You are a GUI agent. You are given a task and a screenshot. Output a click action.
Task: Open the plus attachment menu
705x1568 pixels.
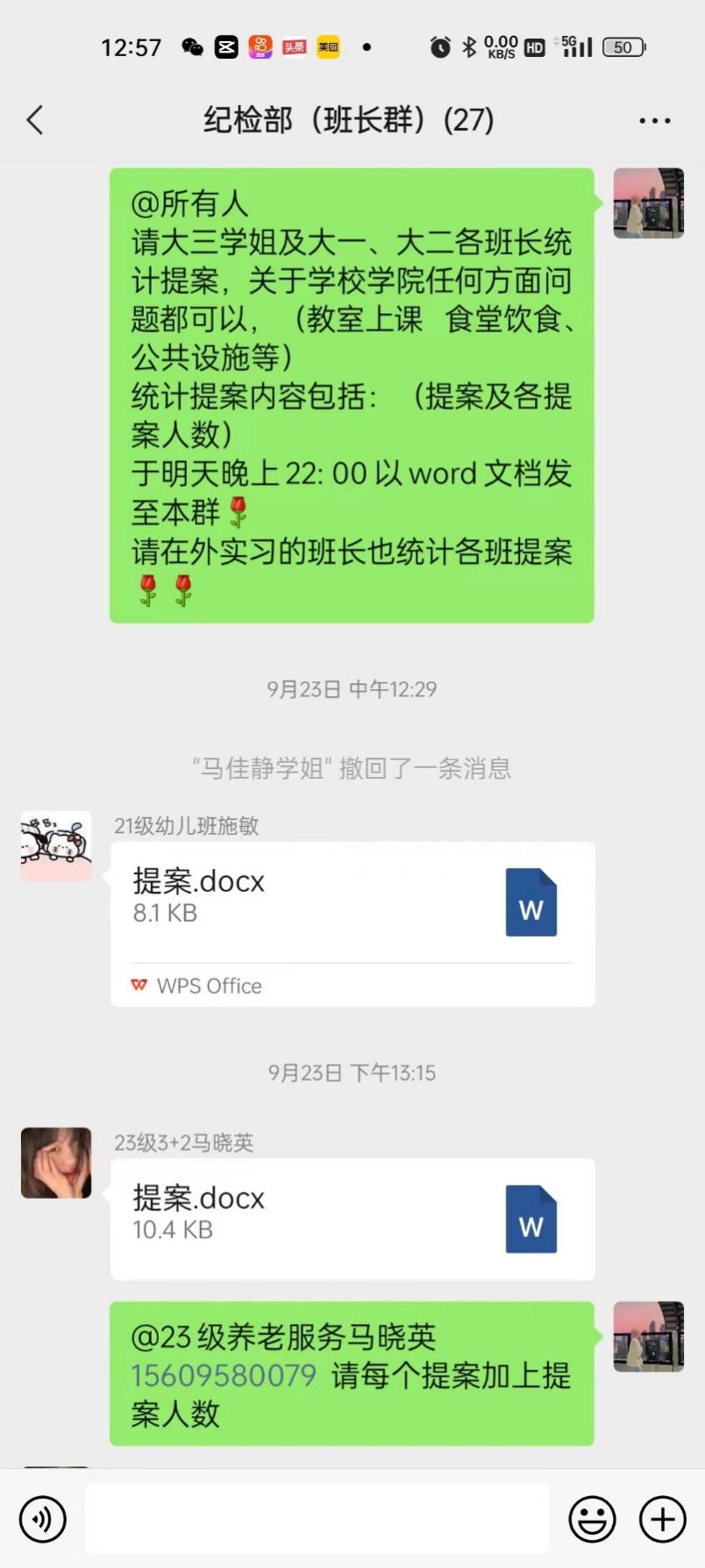(662, 1518)
